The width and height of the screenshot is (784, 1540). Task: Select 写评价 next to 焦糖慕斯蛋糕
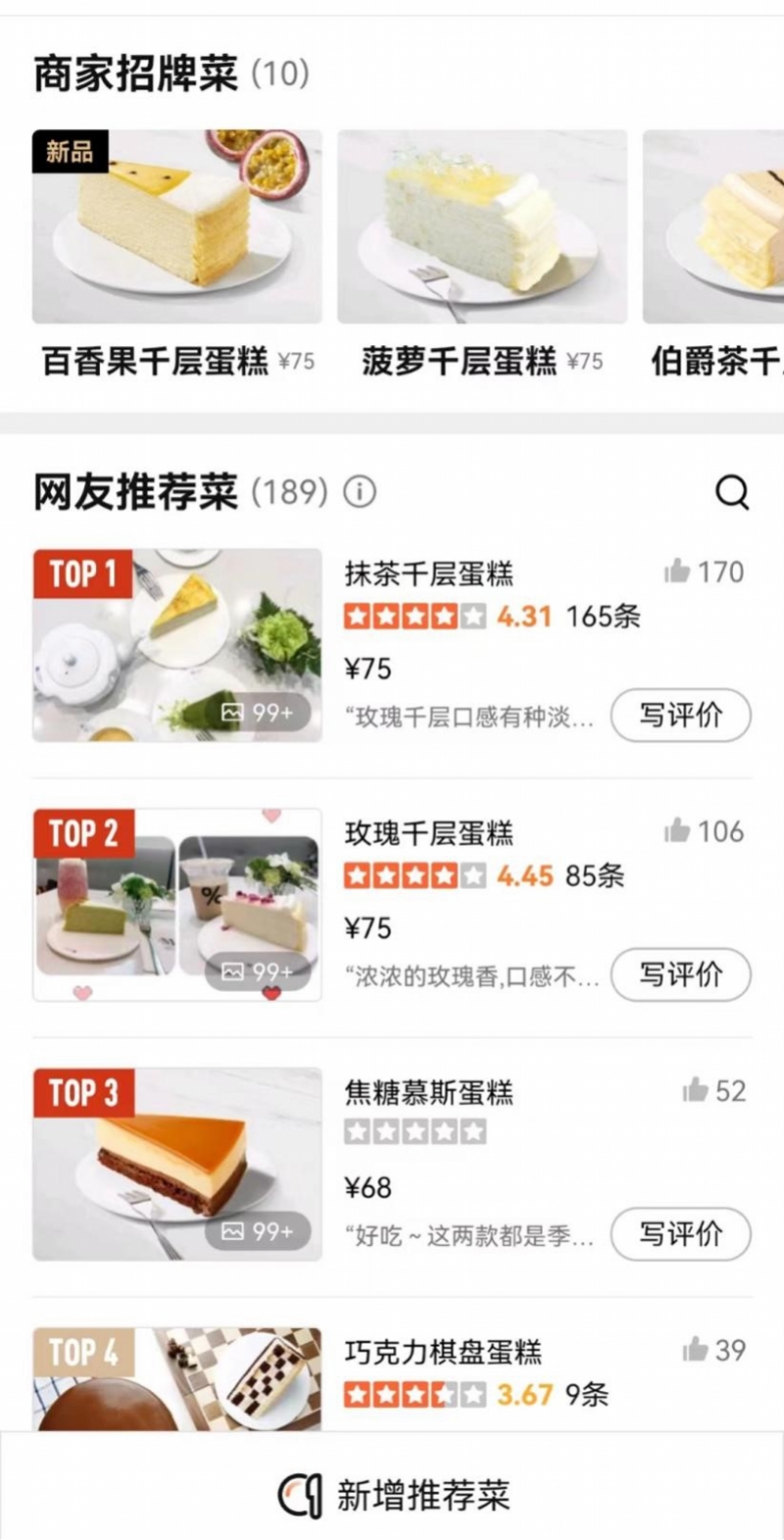pyautogui.click(x=681, y=1234)
